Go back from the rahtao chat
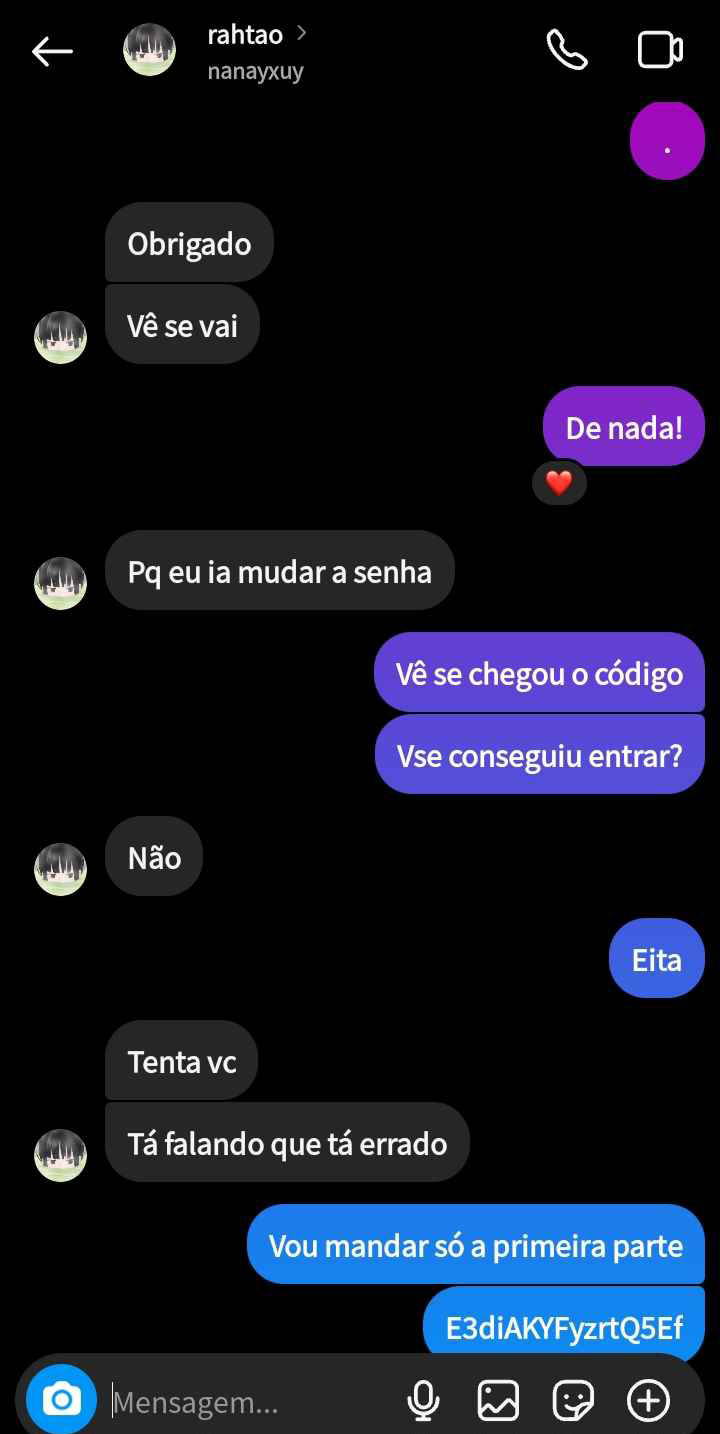The width and height of the screenshot is (720, 1434). click(x=52, y=52)
